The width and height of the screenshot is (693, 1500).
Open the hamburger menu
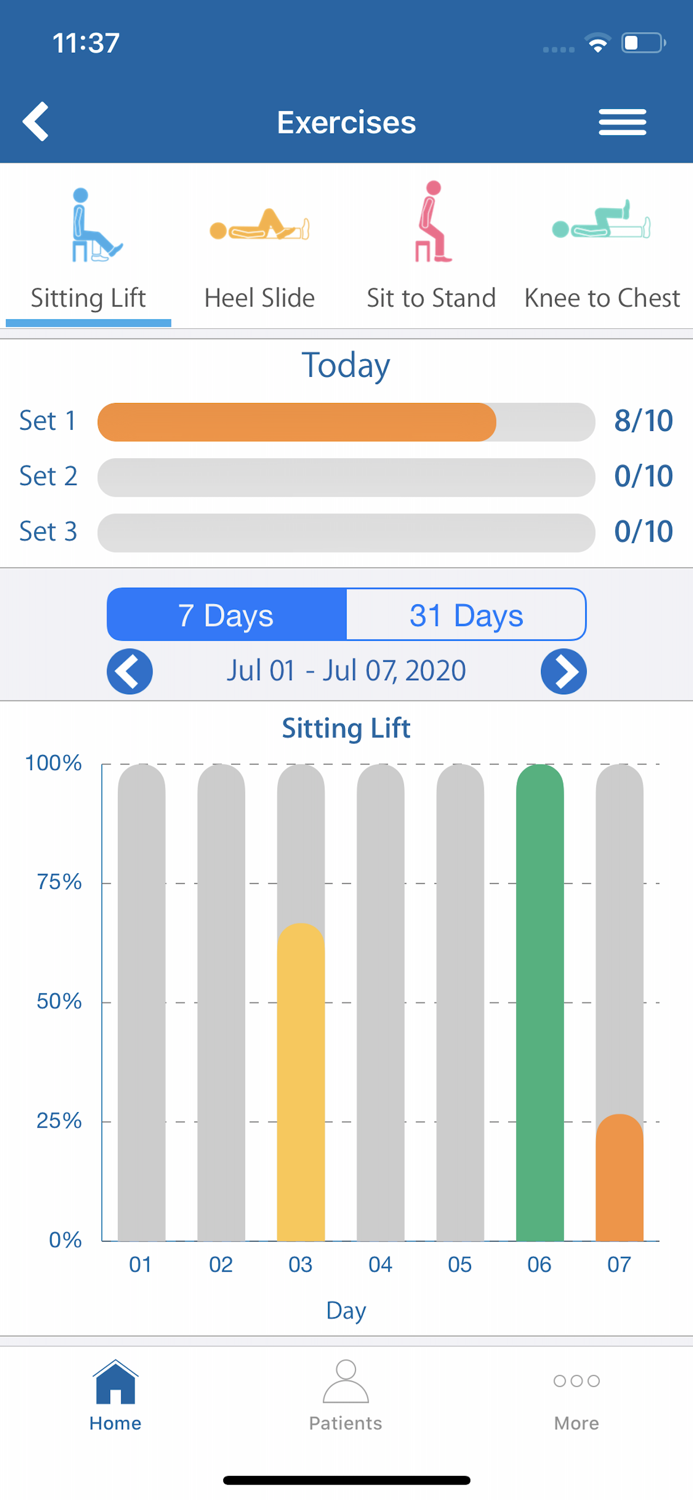[x=622, y=122]
